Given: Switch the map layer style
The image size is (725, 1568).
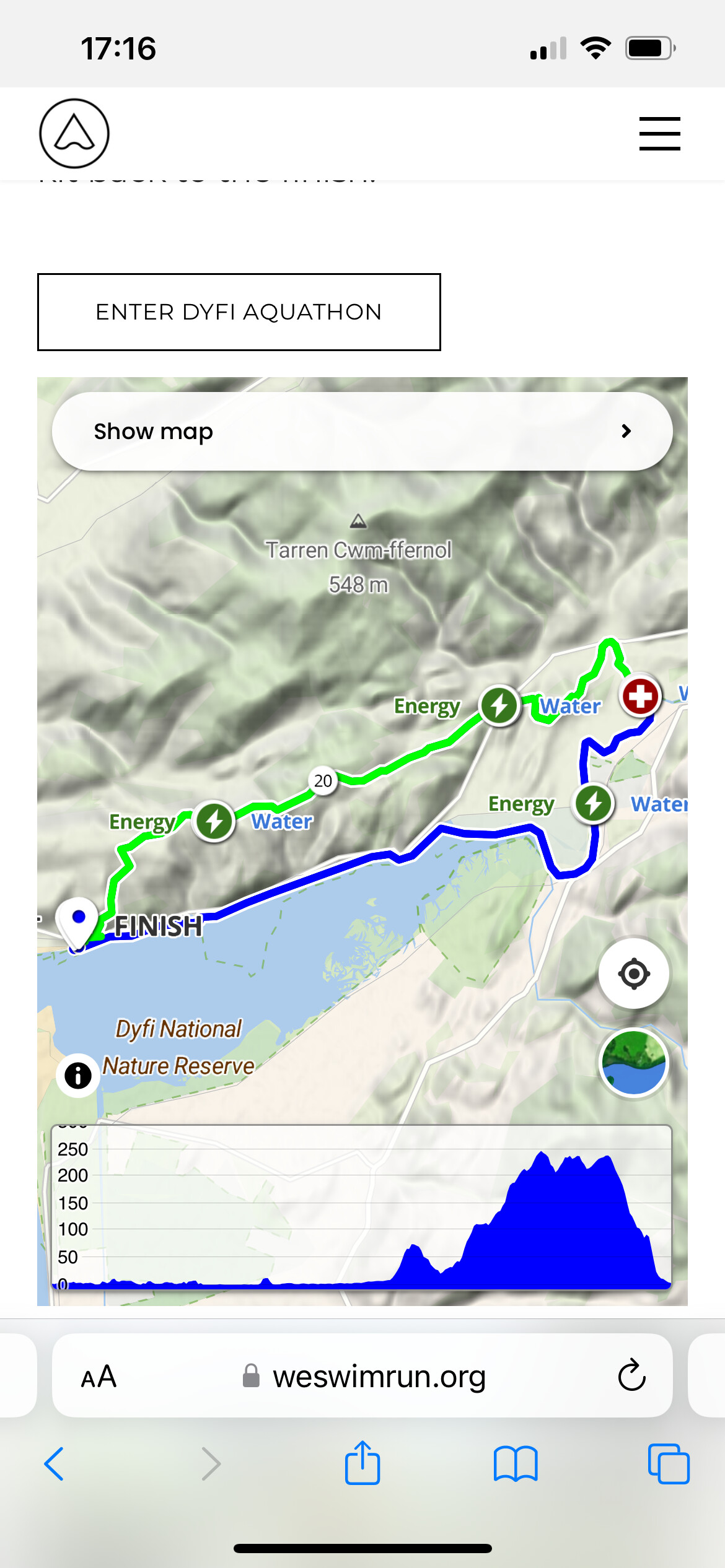Looking at the screenshot, I should (633, 1061).
